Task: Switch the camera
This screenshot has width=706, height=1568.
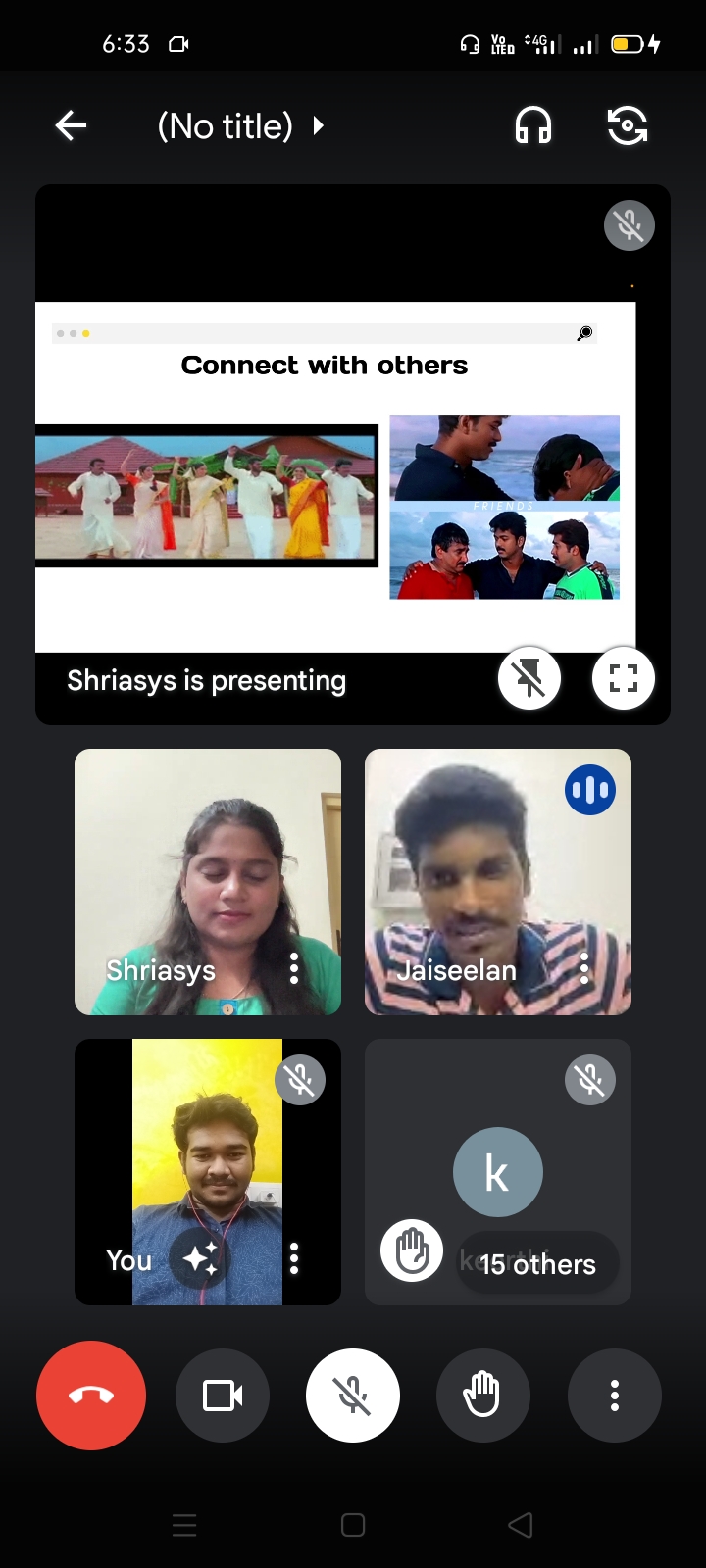Action: point(628,125)
